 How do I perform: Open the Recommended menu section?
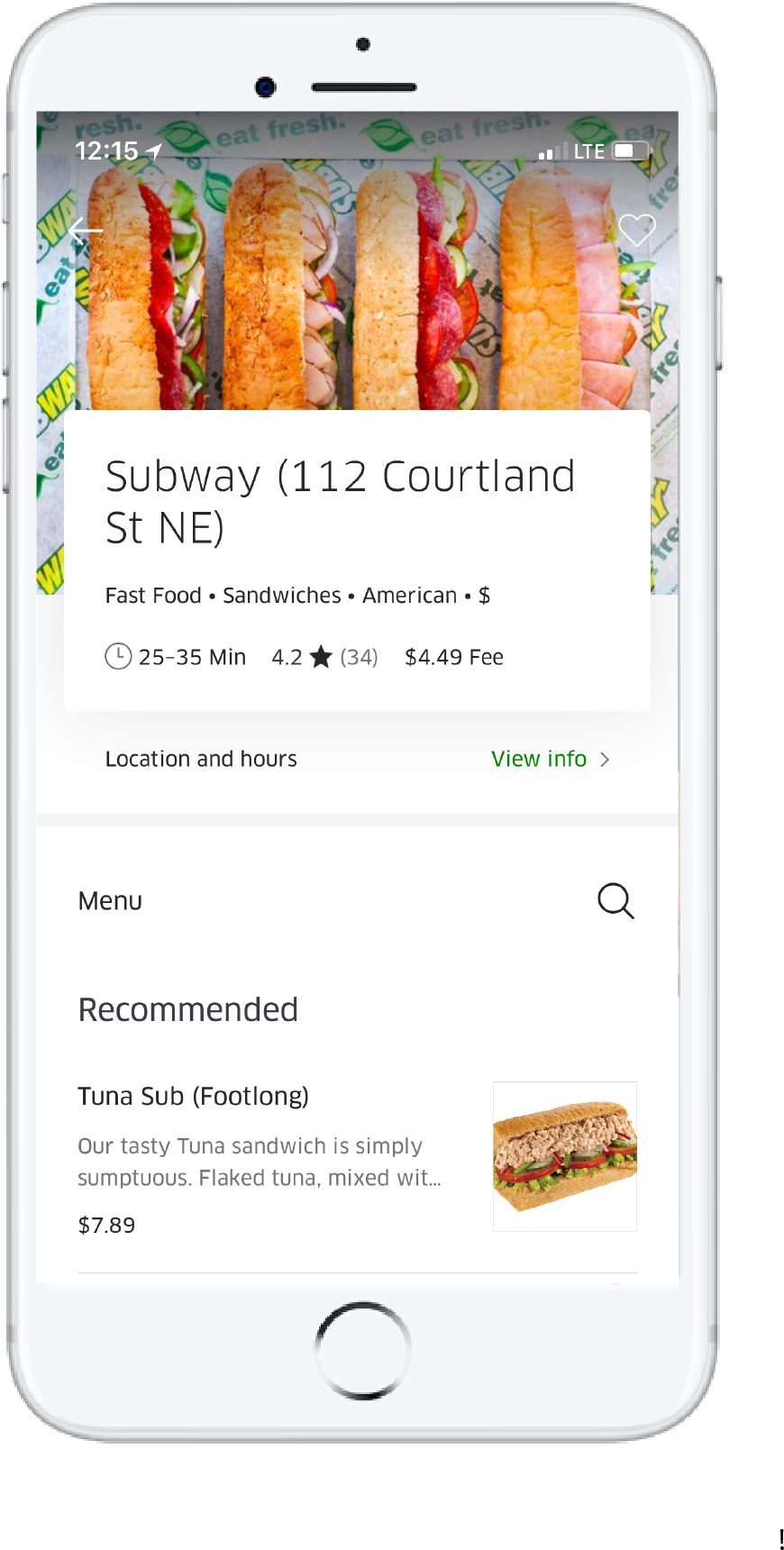click(188, 1009)
